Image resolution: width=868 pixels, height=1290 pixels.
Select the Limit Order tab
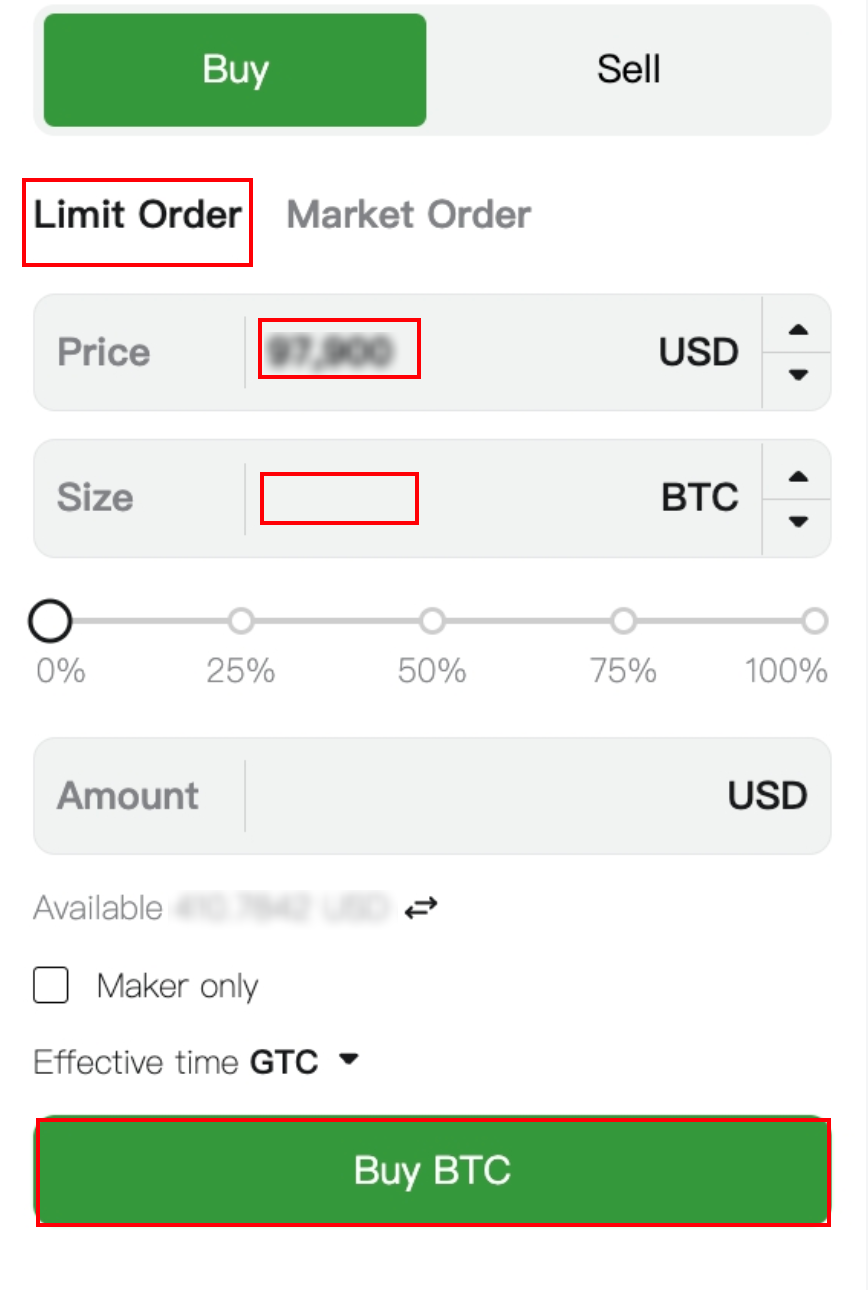click(x=138, y=215)
